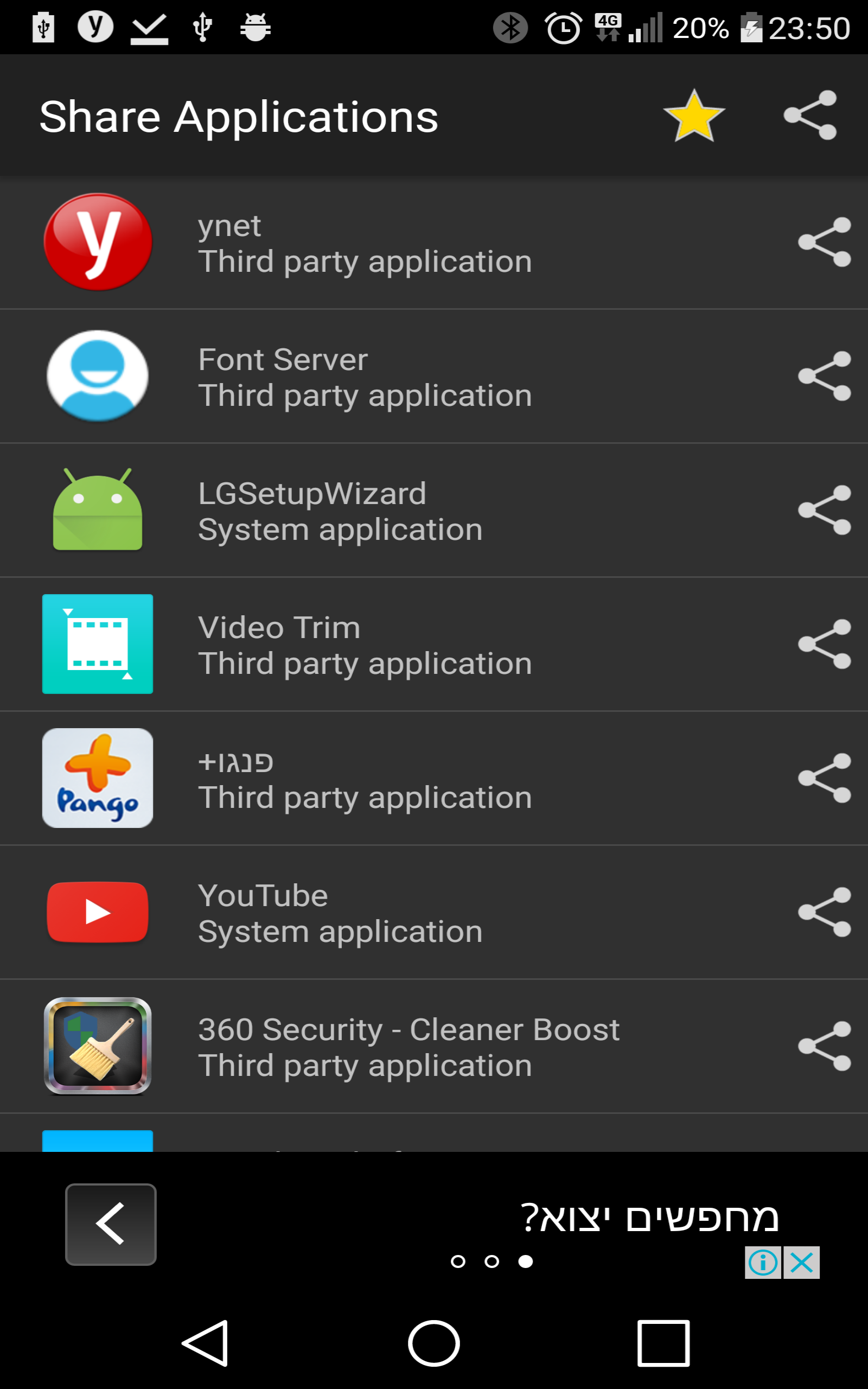Share the Video Trim application
Image resolution: width=868 pixels, height=1389 pixels.
[825, 644]
